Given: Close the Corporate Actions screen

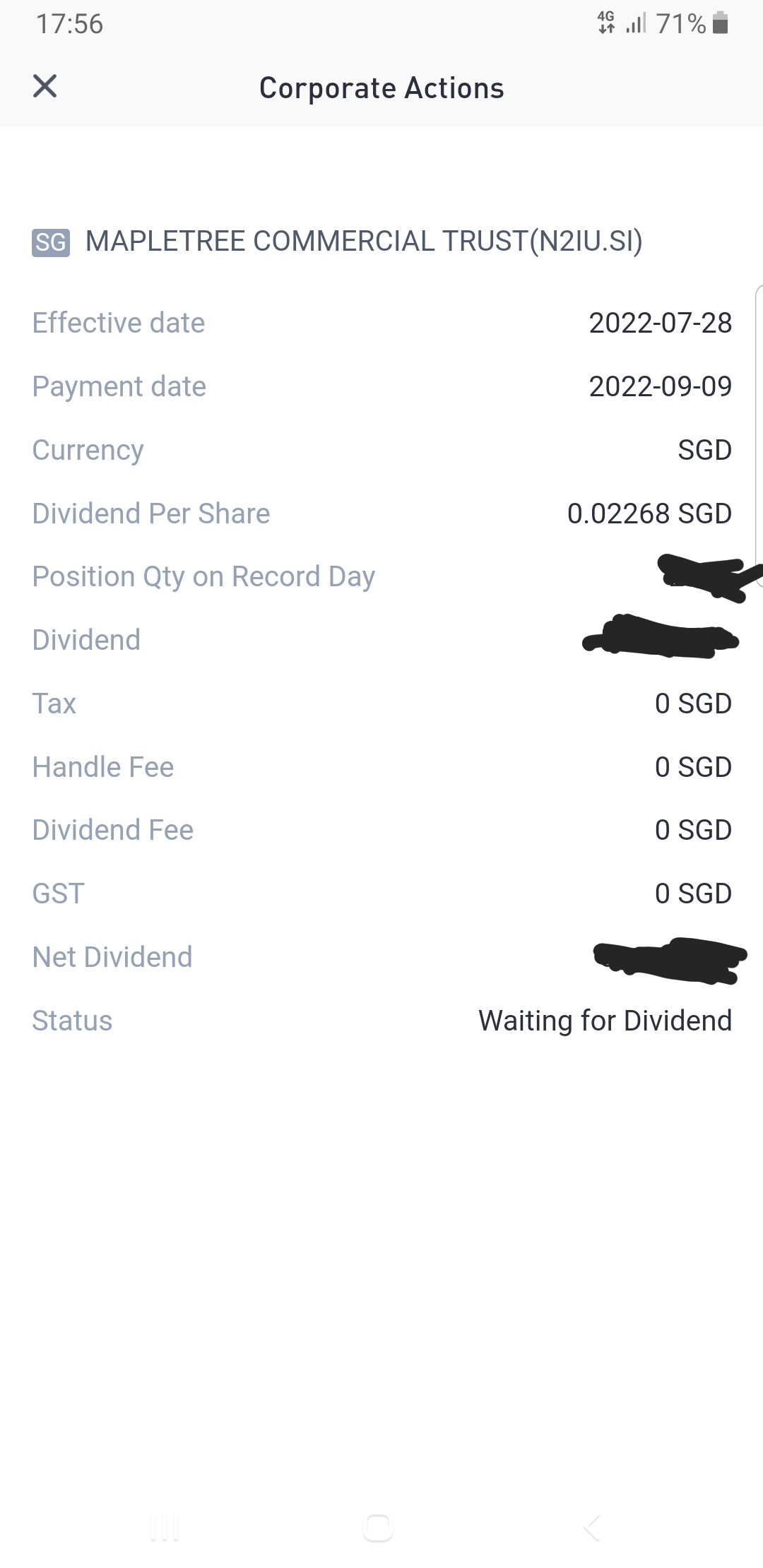Looking at the screenshot, I should 45,87.
